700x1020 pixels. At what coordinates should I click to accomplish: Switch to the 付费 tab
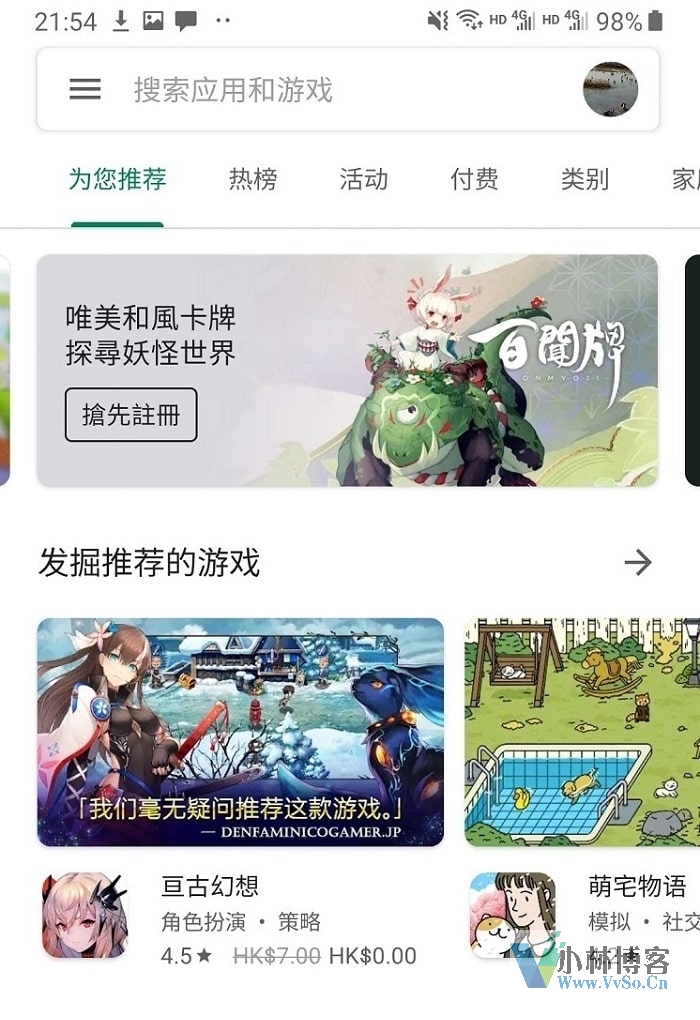click(474, 180)
